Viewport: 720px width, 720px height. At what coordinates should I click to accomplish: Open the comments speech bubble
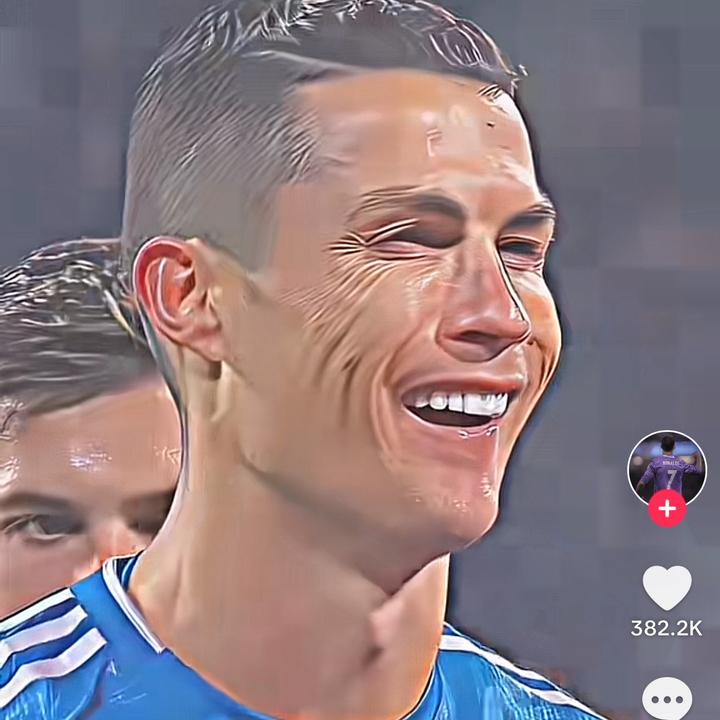pyautogui.click(x=666, y=699)
